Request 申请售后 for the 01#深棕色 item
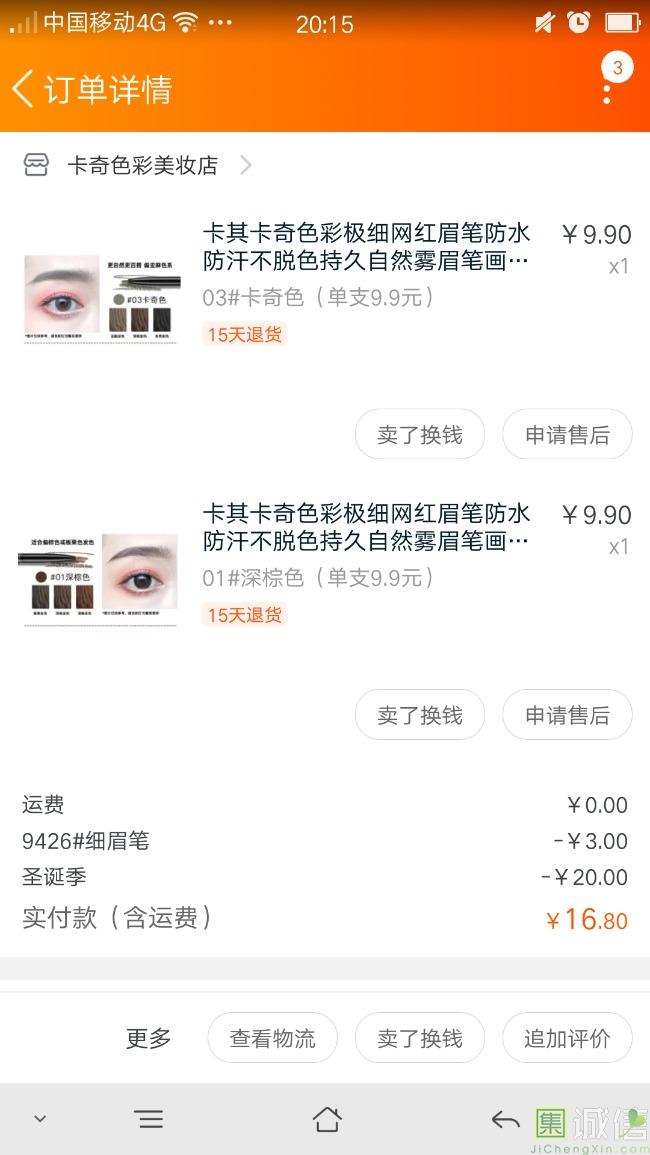Viewport: 650px width, 1155px height. pyautogui.click(x=567, y=715)
